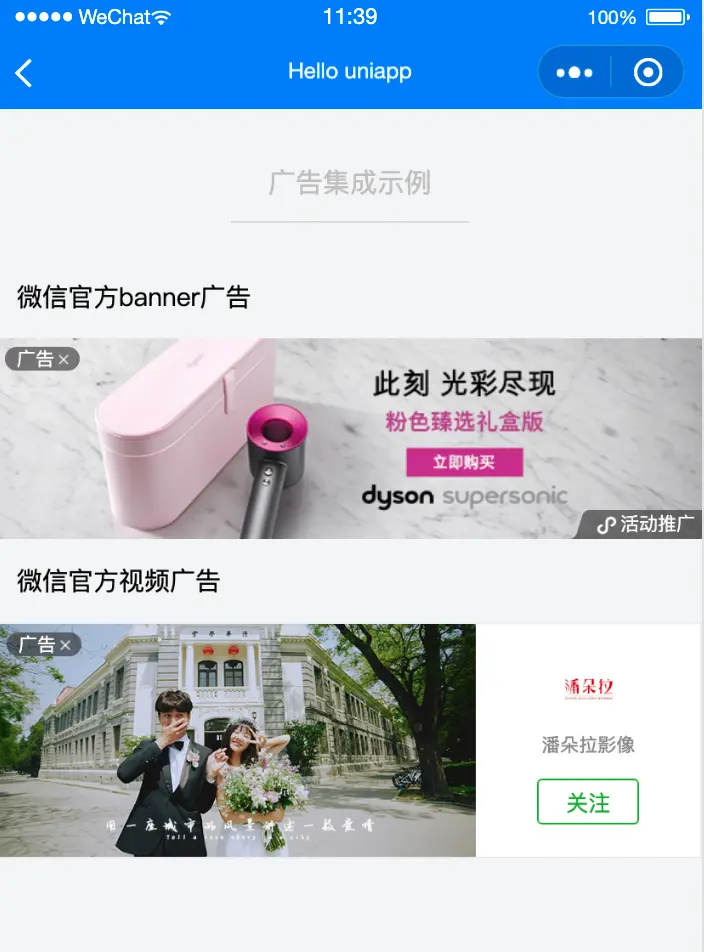Dismiss the Dyson banner ad
The image size is (704, 952).
click(x=64, y=360)
